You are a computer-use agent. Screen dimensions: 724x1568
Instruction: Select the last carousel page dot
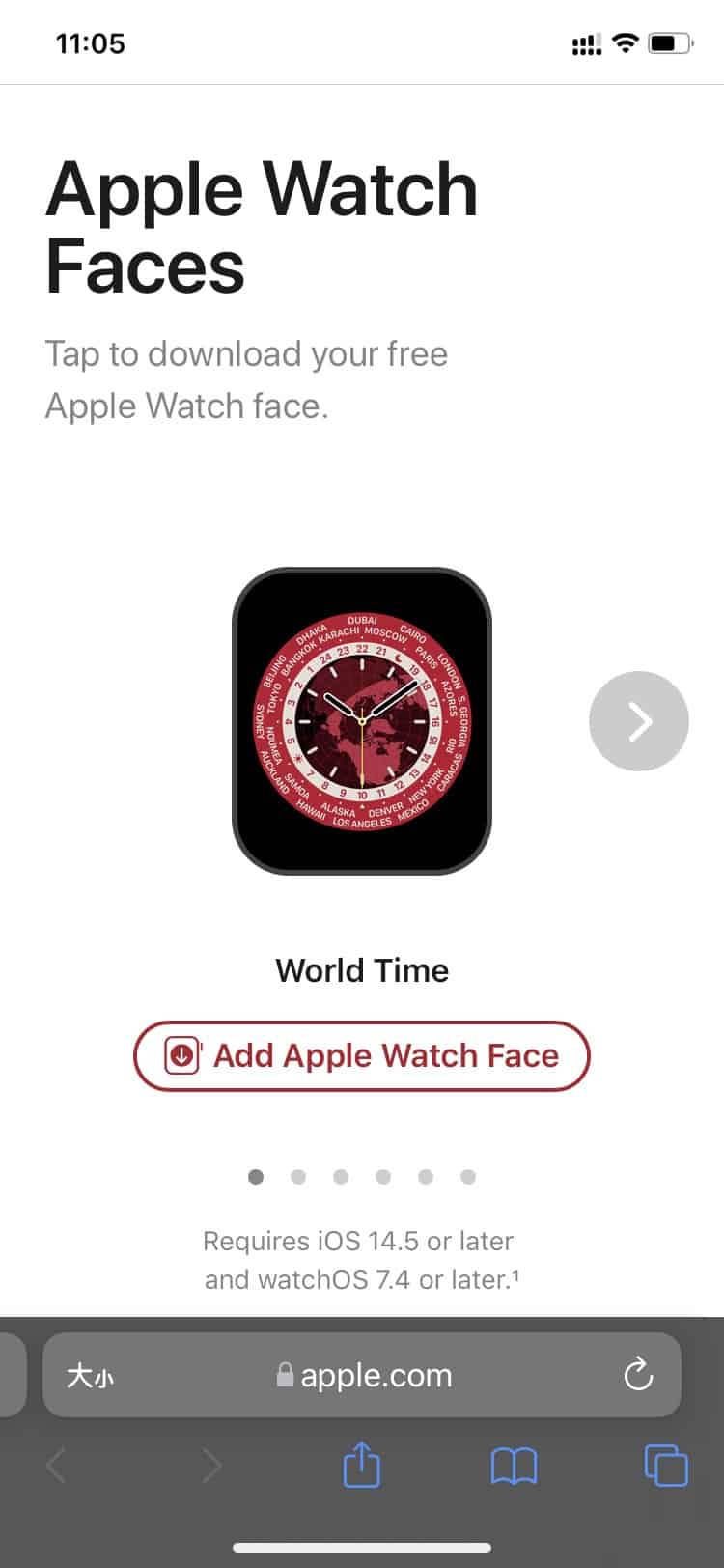(468, 1177)
